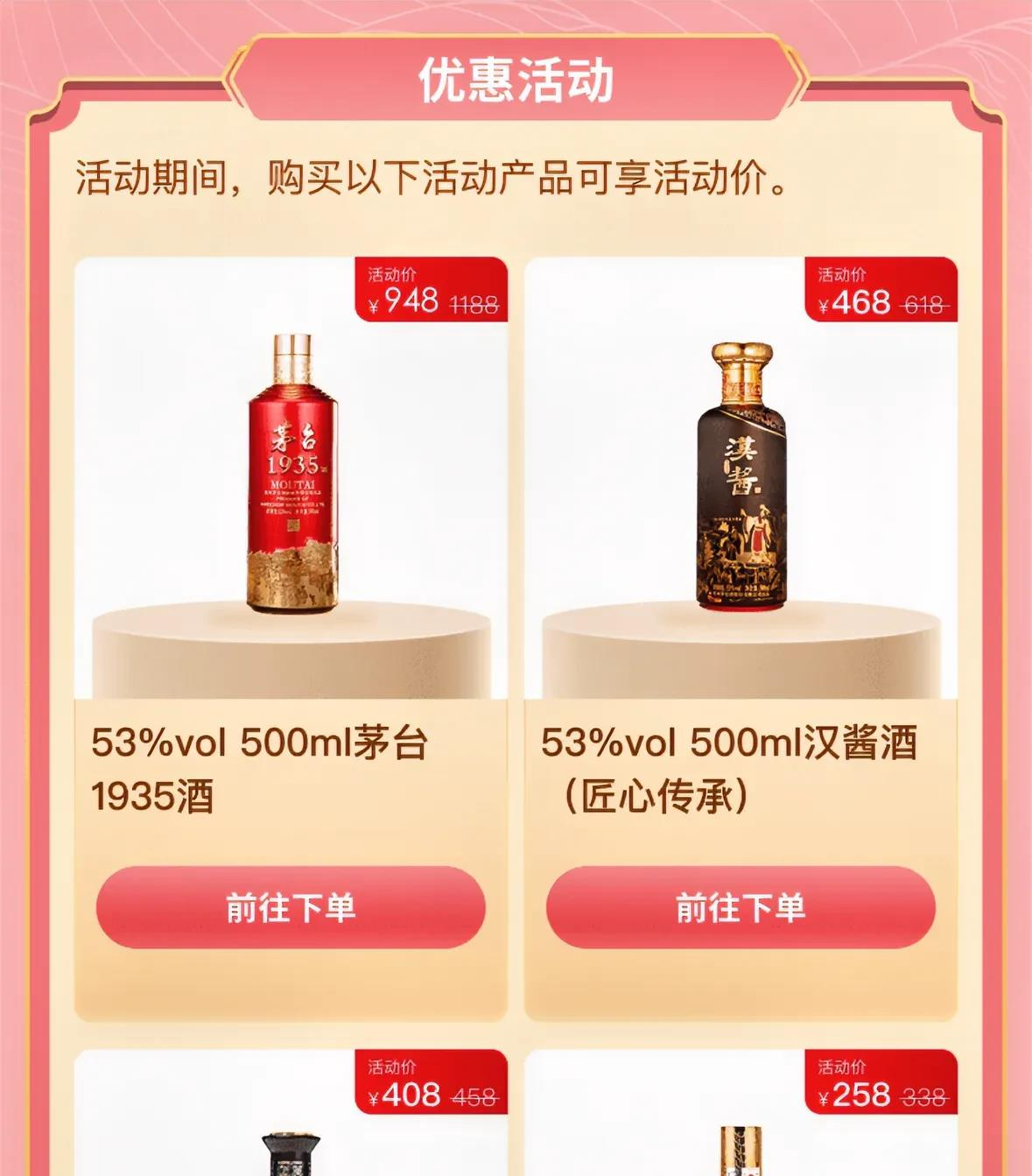Click 前往下单 under 茅台1935酒
The height and width of the screenshot is (1176, 1032).
tap(289, 906)
